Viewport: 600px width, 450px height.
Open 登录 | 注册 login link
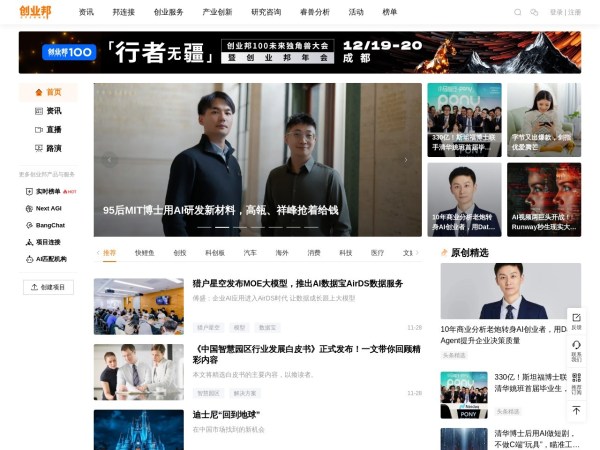[565, 12]
